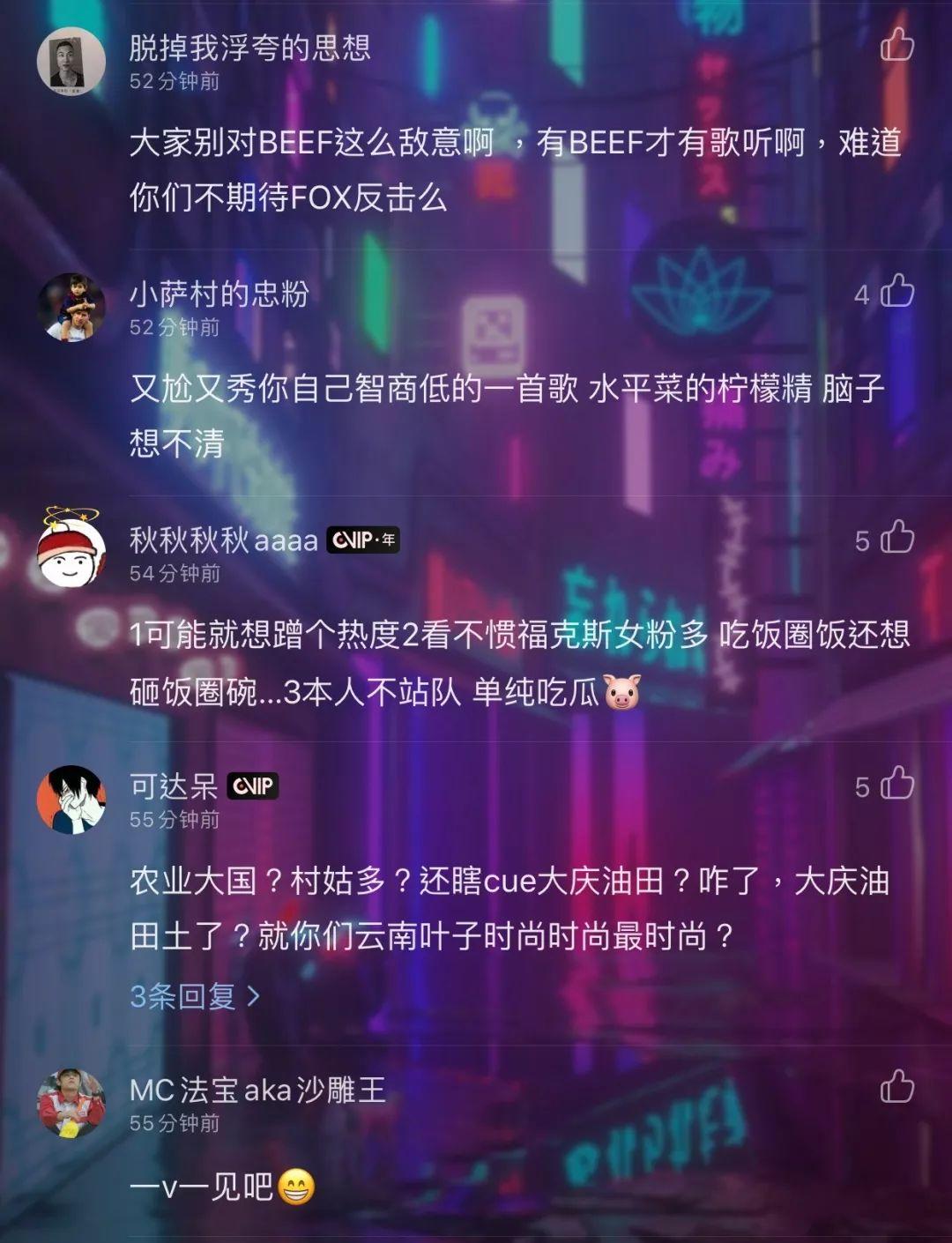Select the like count 5 on 可达呆's comment
The height and width of the screenshot is (1243, 952).
(x=864, y=787)
